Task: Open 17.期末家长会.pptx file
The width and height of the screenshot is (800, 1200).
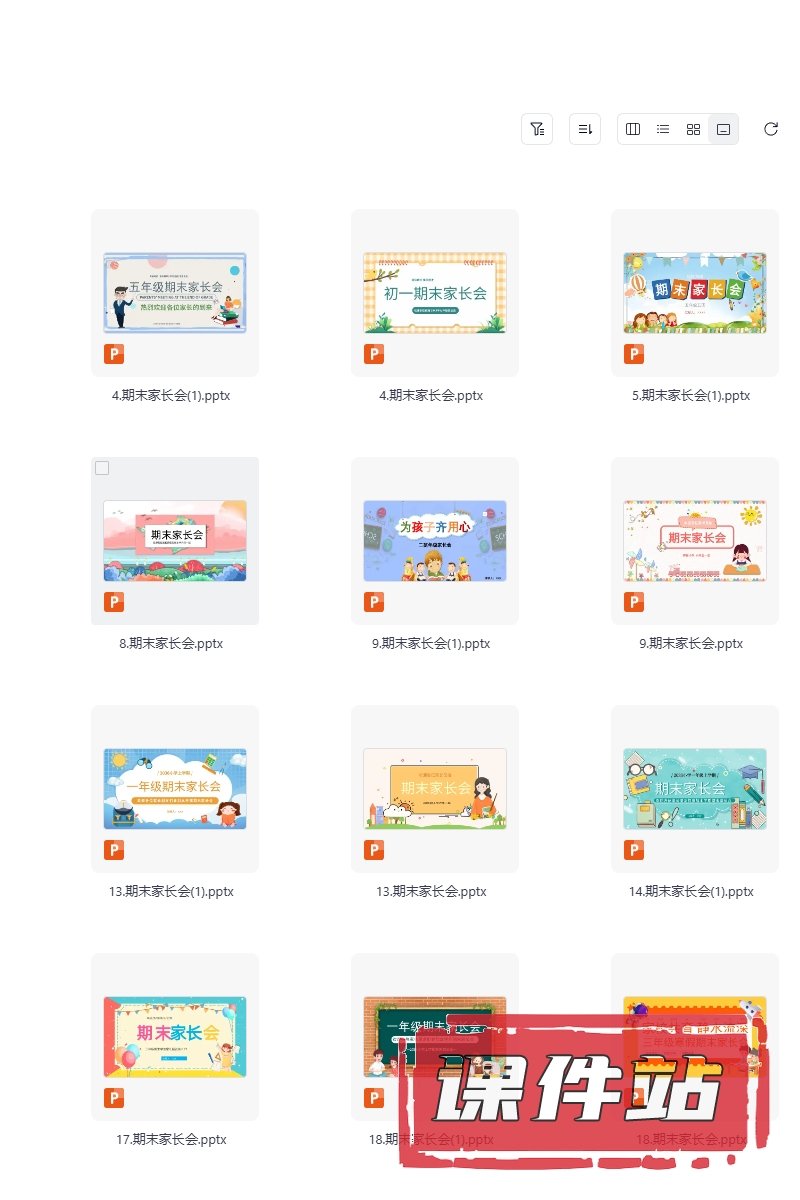Action: click(175, 1037)
